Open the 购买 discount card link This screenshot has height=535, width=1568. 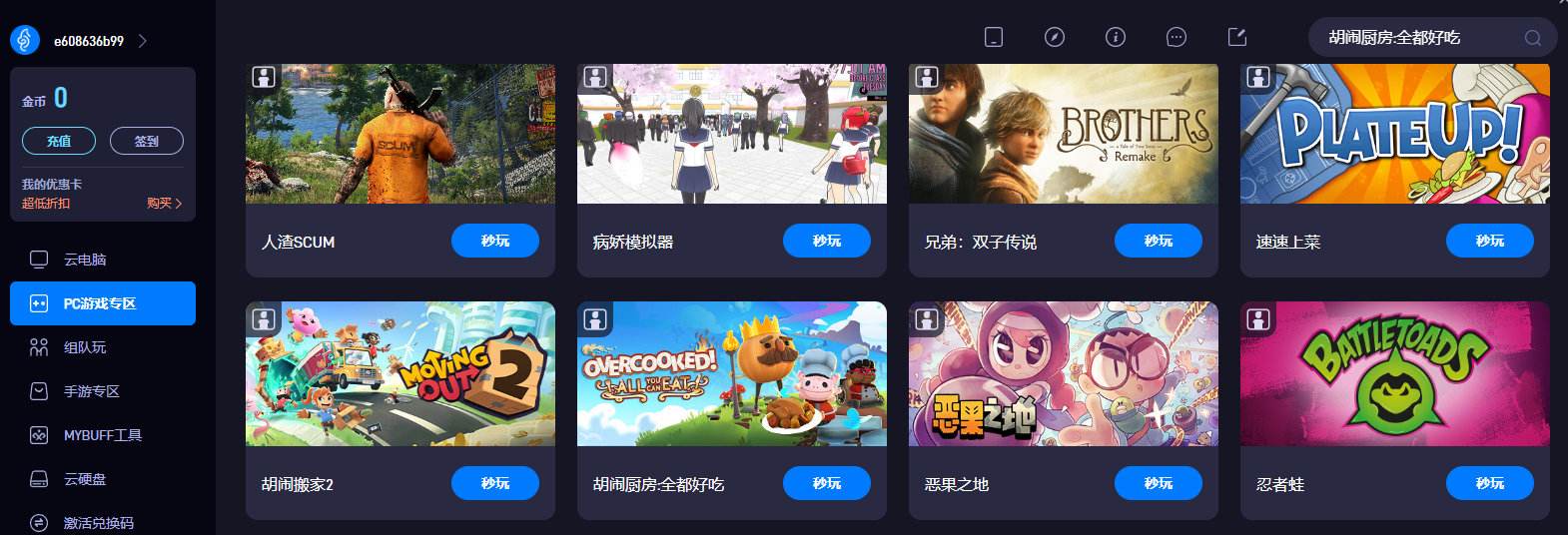tap(164, 203)
